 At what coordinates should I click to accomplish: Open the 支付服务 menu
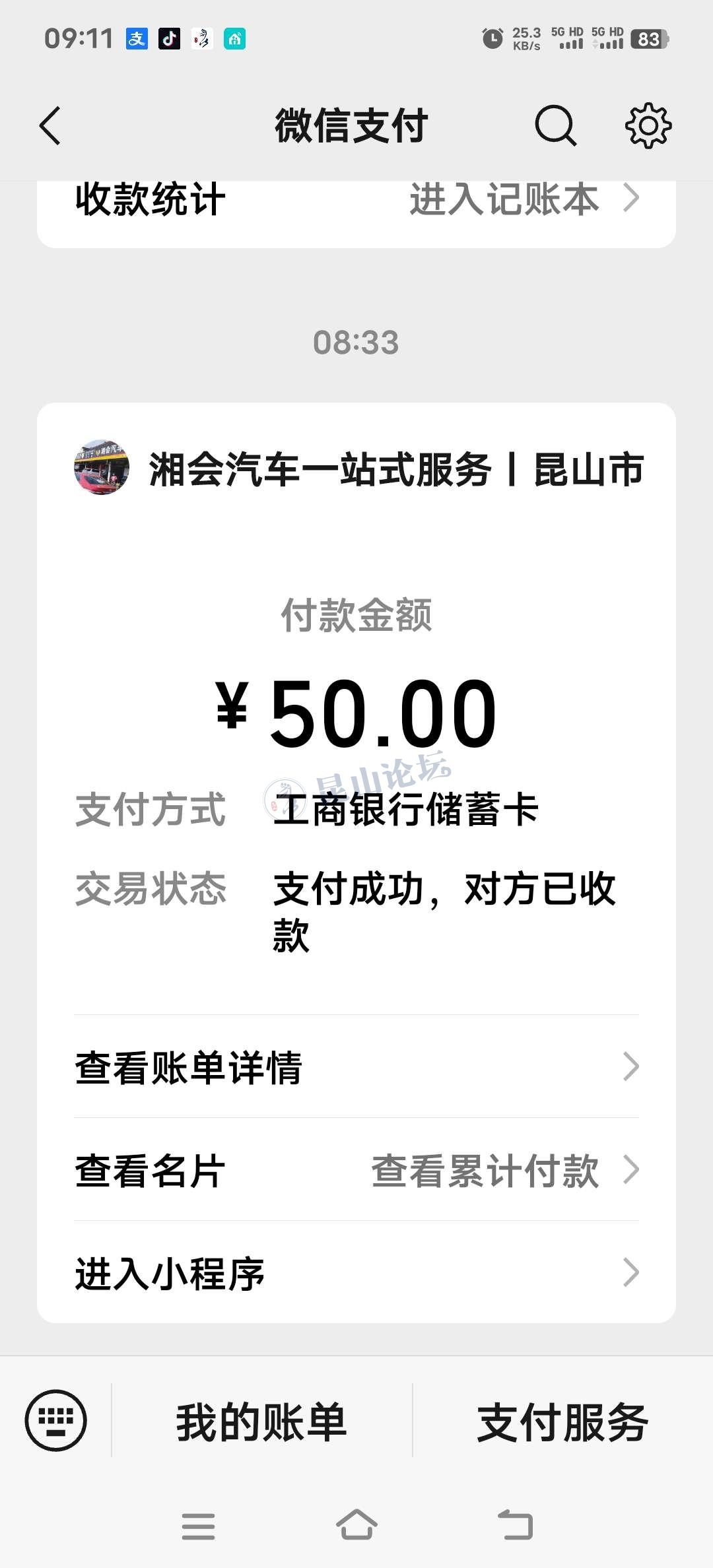(x=562, y=1421)
